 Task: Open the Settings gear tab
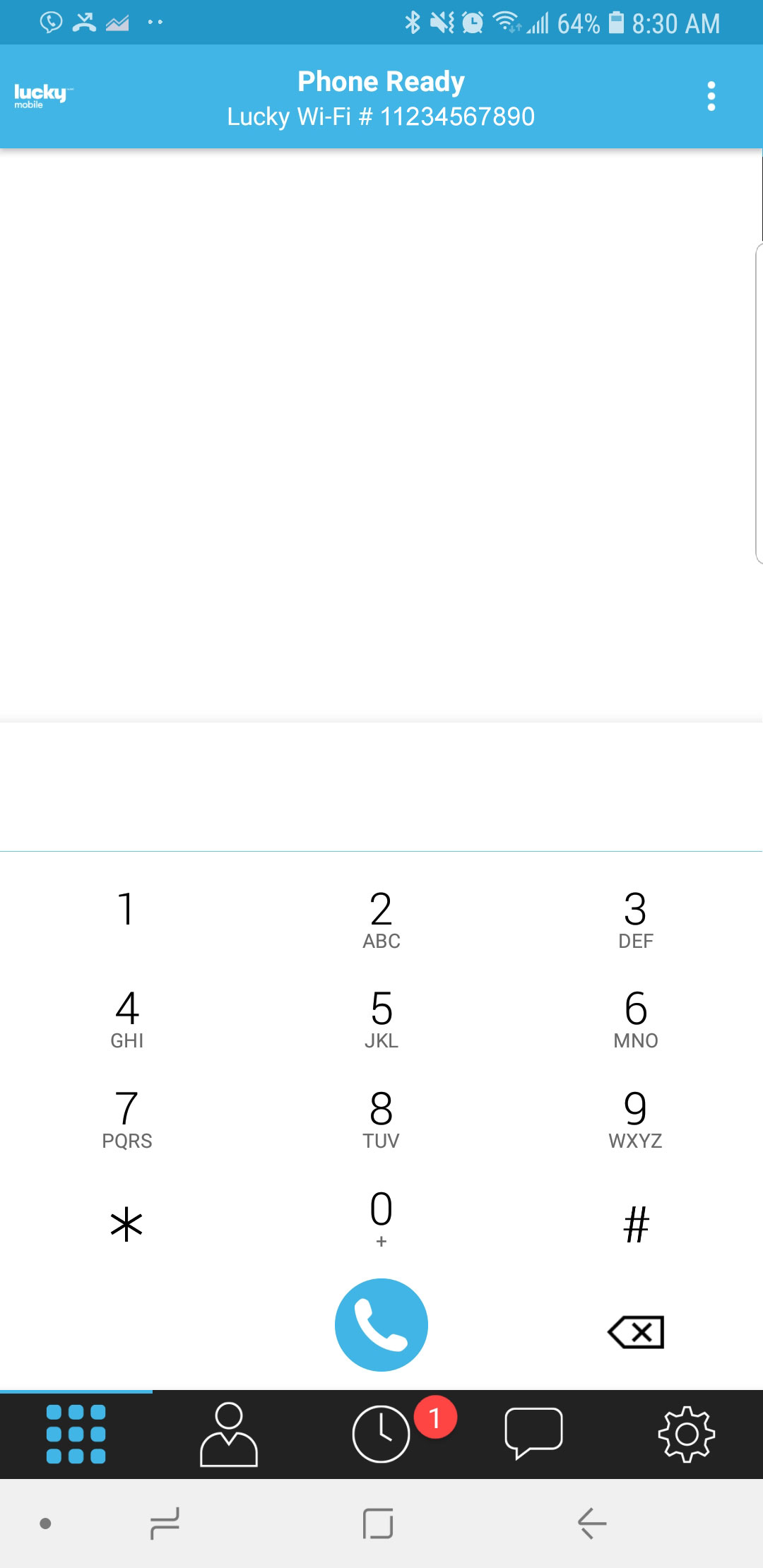[x=687, y=1435]
